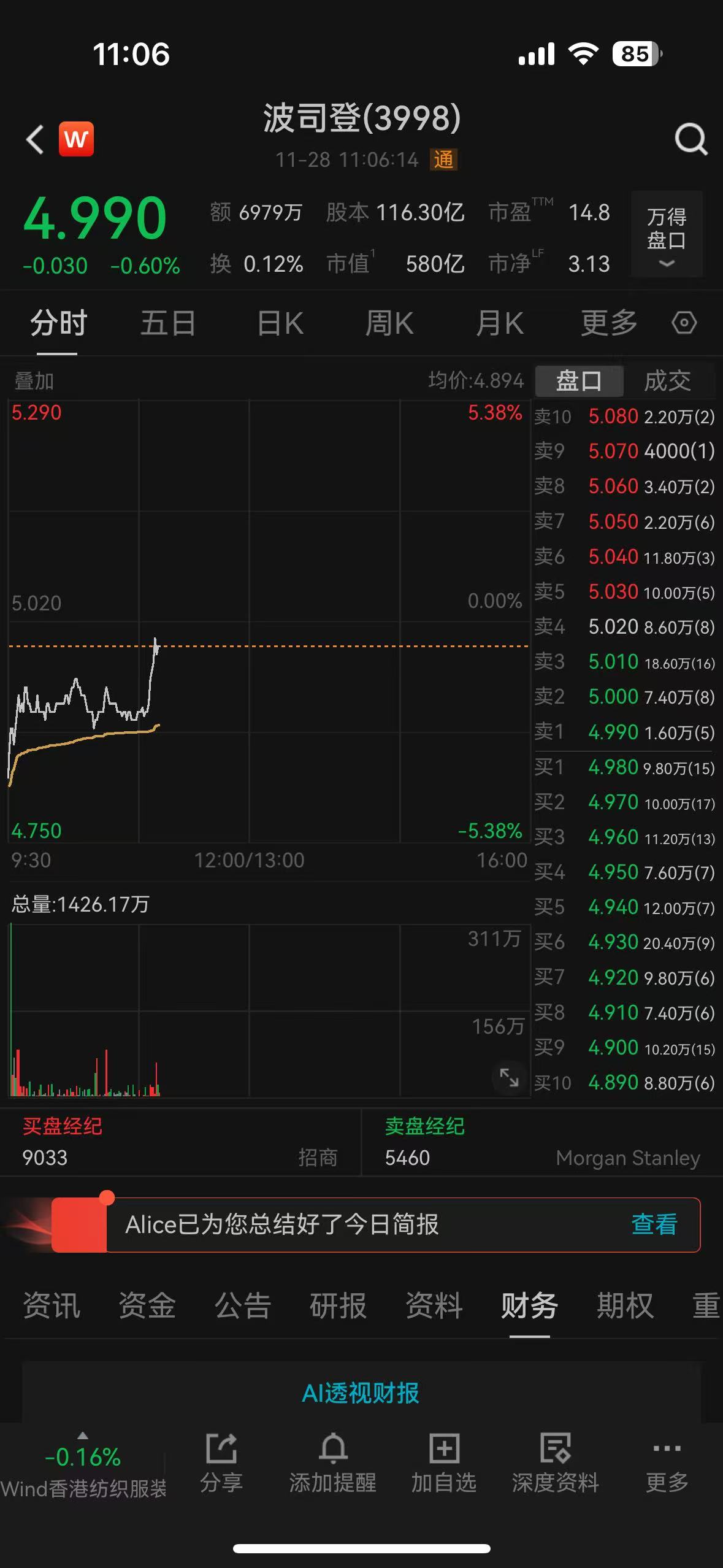Open chart settings hexagon icon

(684, 323)
